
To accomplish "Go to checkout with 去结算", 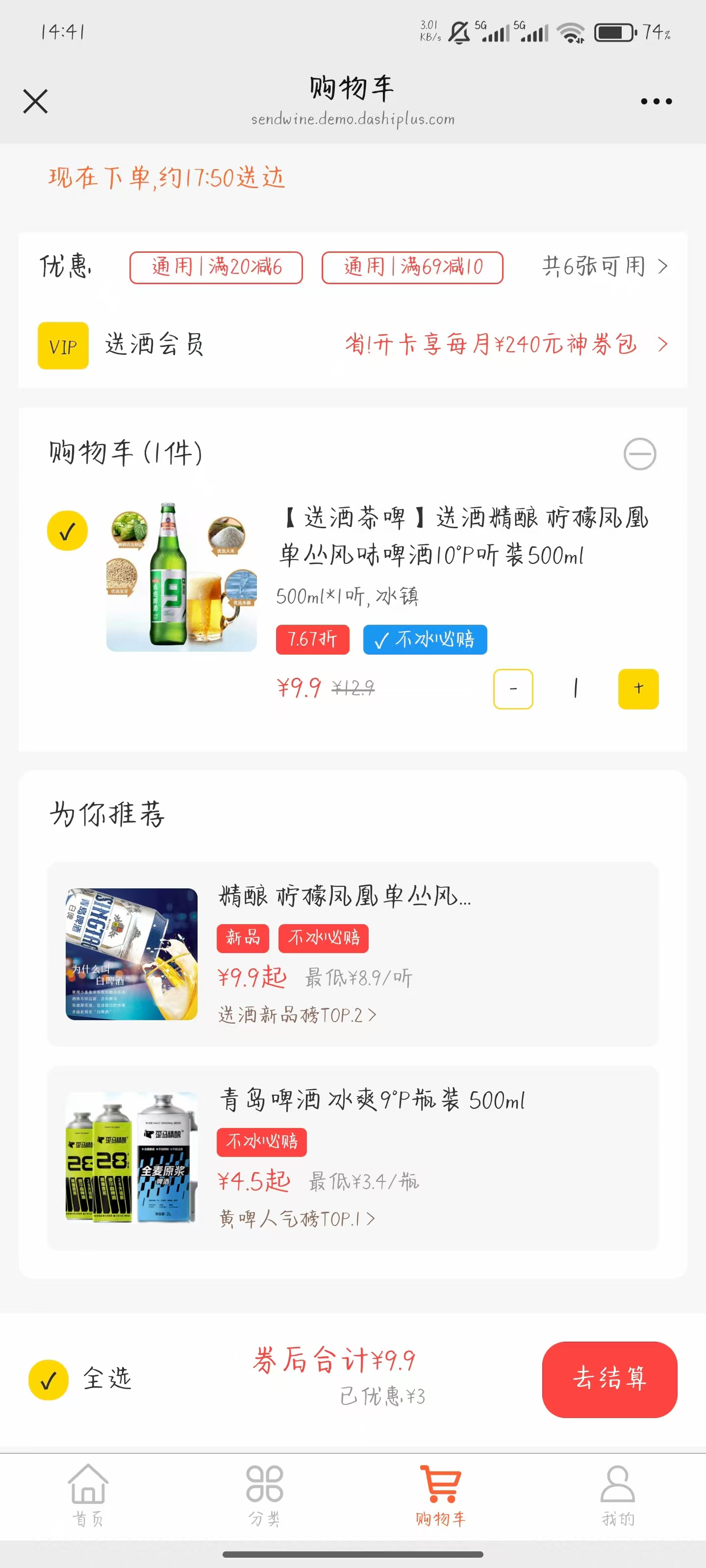I will 609,1379.
